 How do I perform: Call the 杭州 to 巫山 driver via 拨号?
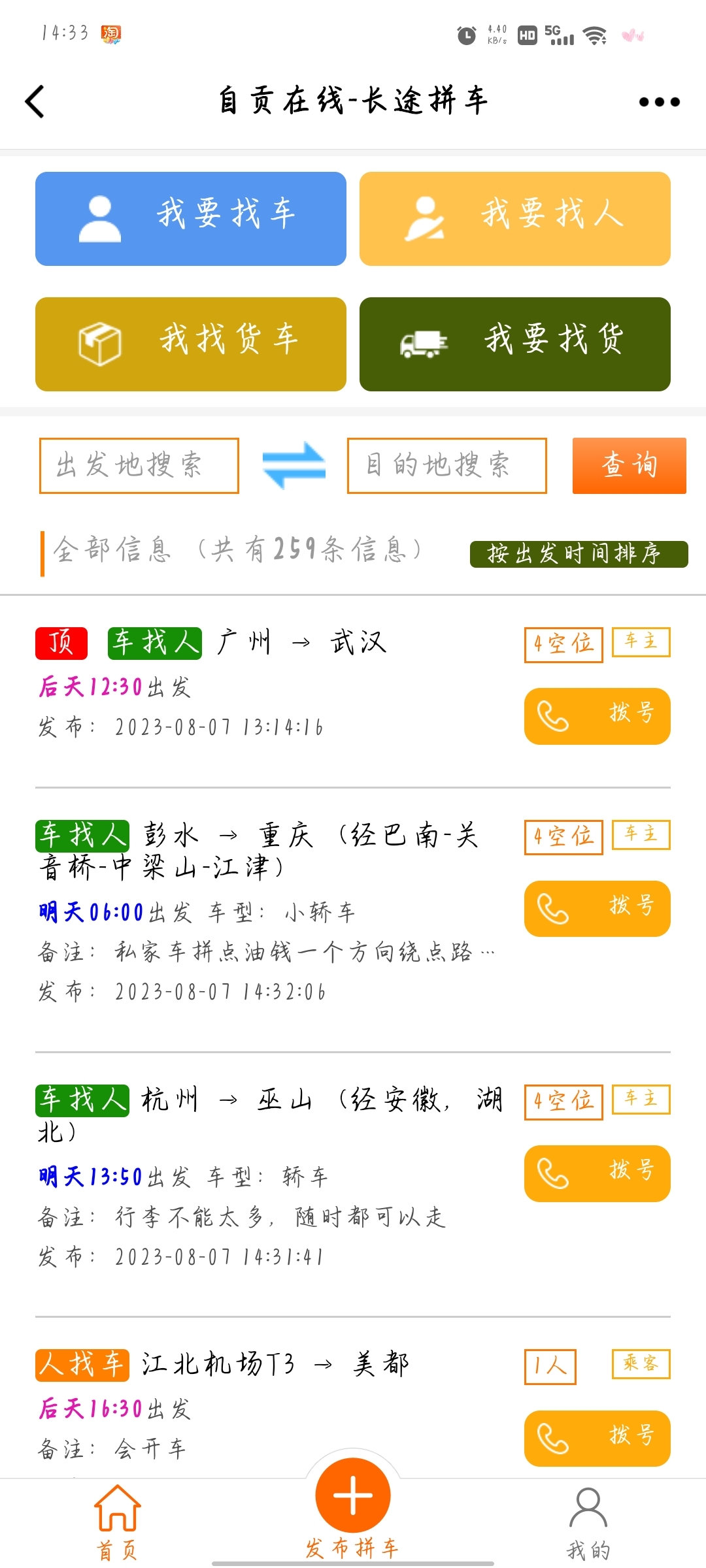click(597, 1173)
